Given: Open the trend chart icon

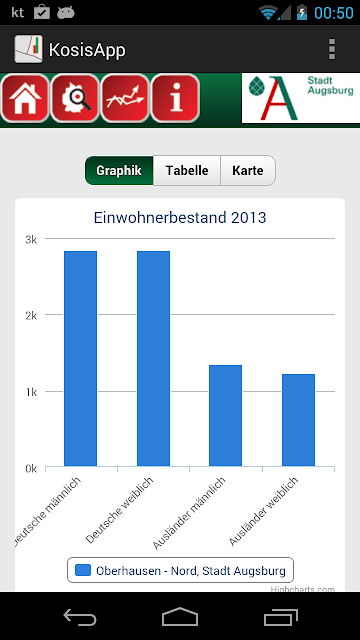Looking at the screenshot, I should coord(125,98).
